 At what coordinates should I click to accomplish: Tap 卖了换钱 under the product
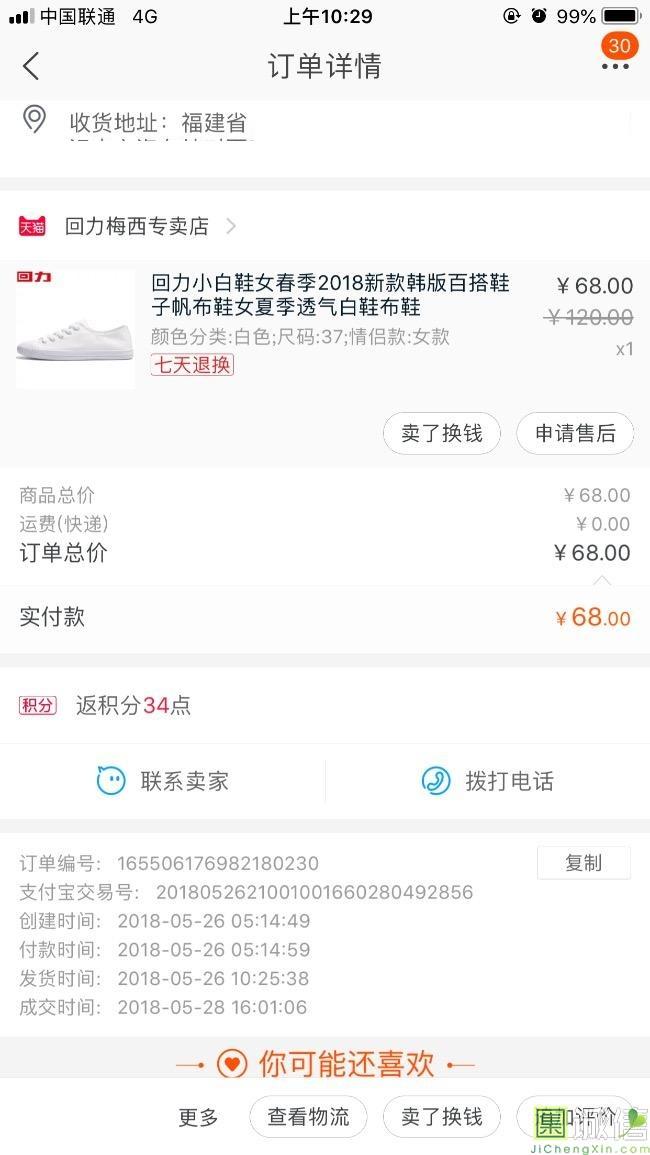tap(441, 433)
